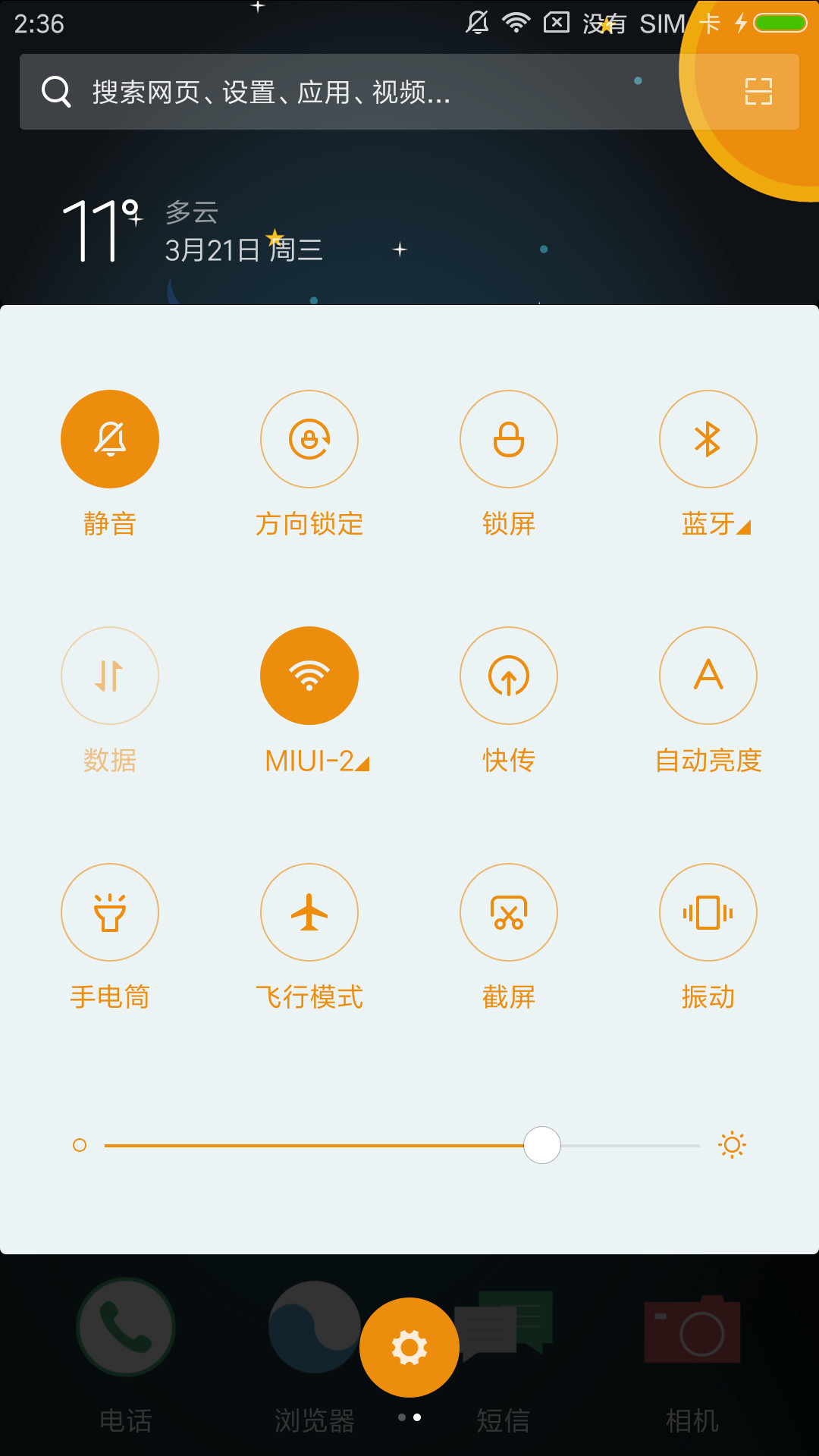This screenshot has height=1456, width=819.
Task: Open quick transfer (快传)
Action: click(509, 676)
